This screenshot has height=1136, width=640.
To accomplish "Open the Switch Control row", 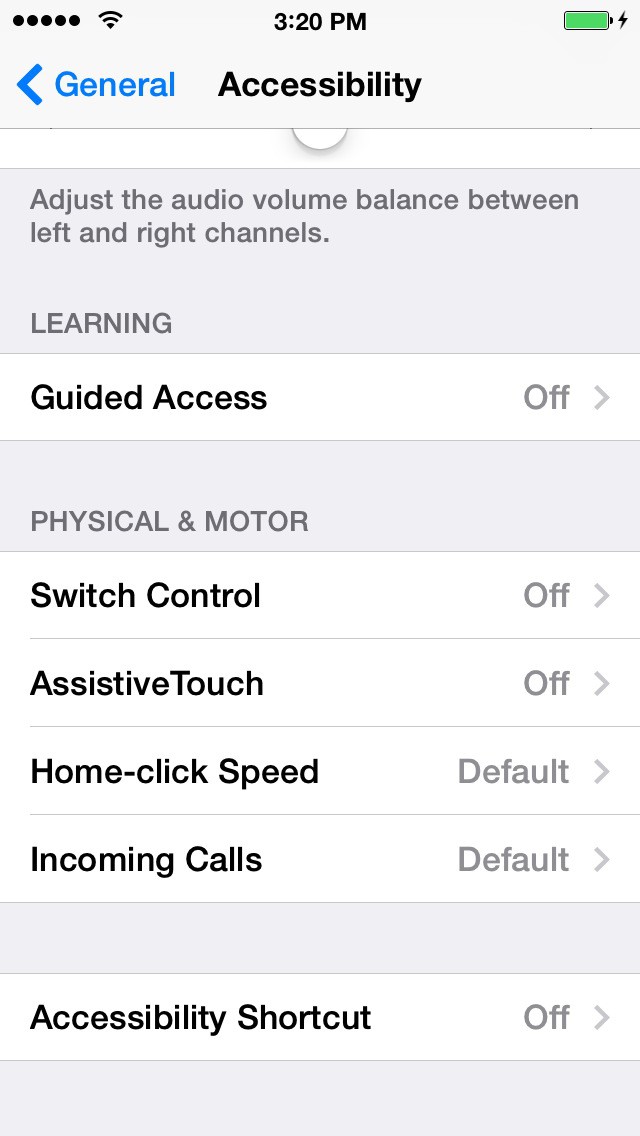I will pyautogui.click(x=320, y=596).
